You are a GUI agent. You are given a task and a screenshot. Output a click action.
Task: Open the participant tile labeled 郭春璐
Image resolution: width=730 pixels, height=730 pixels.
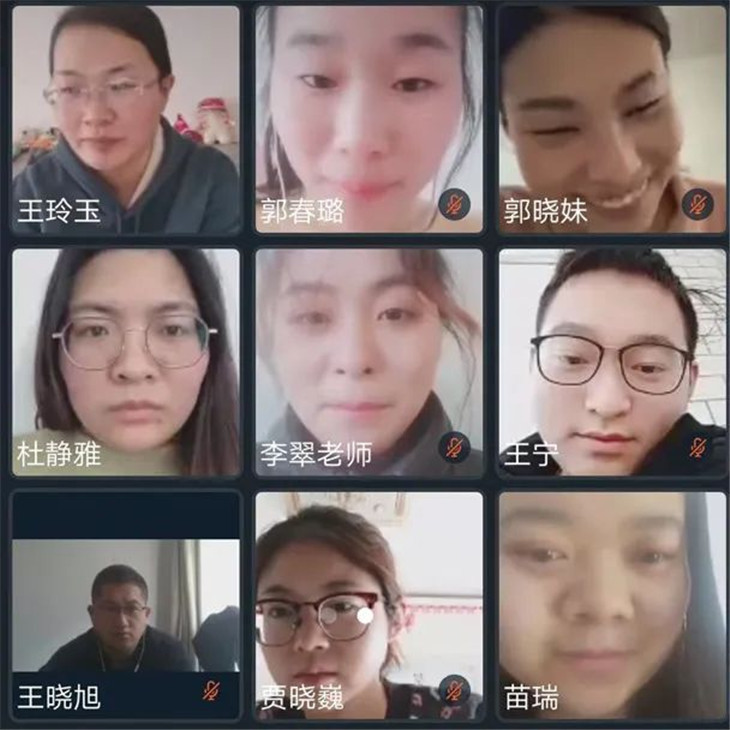click(368, 120)
